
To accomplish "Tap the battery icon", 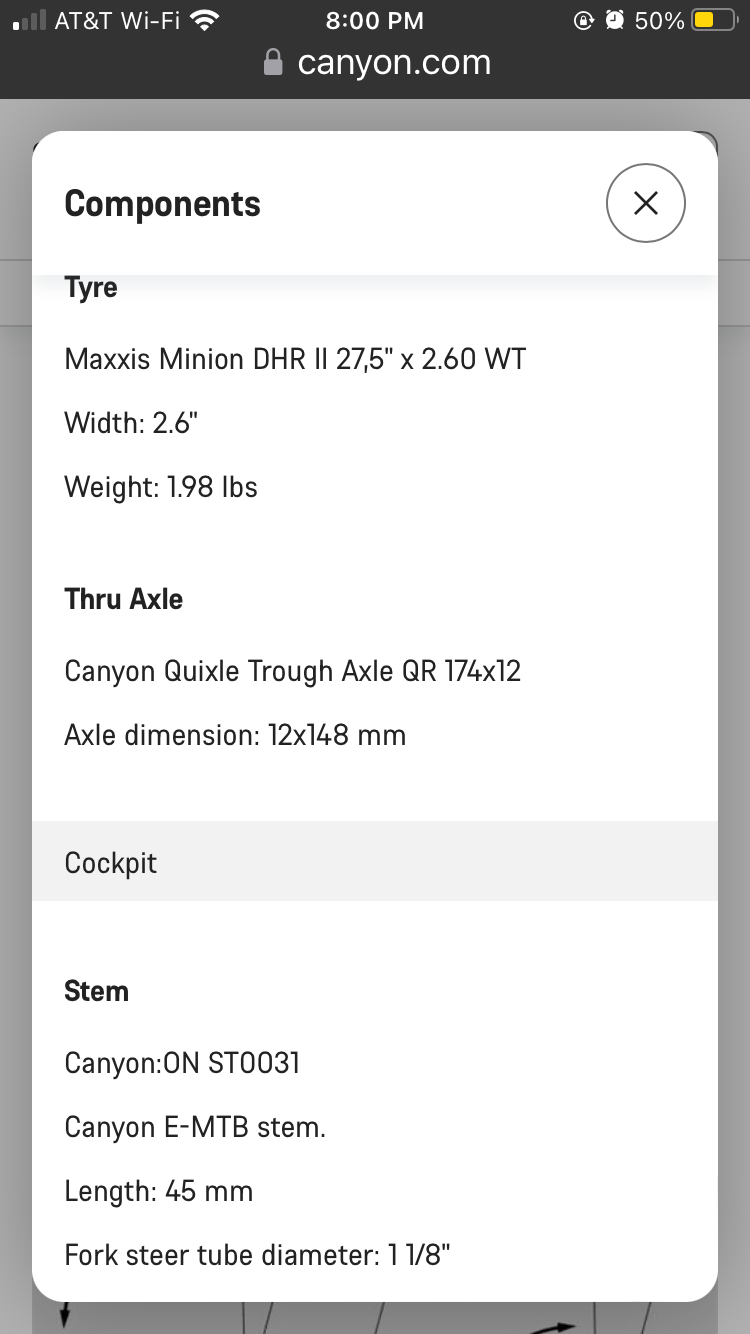I will pos(712,19).
